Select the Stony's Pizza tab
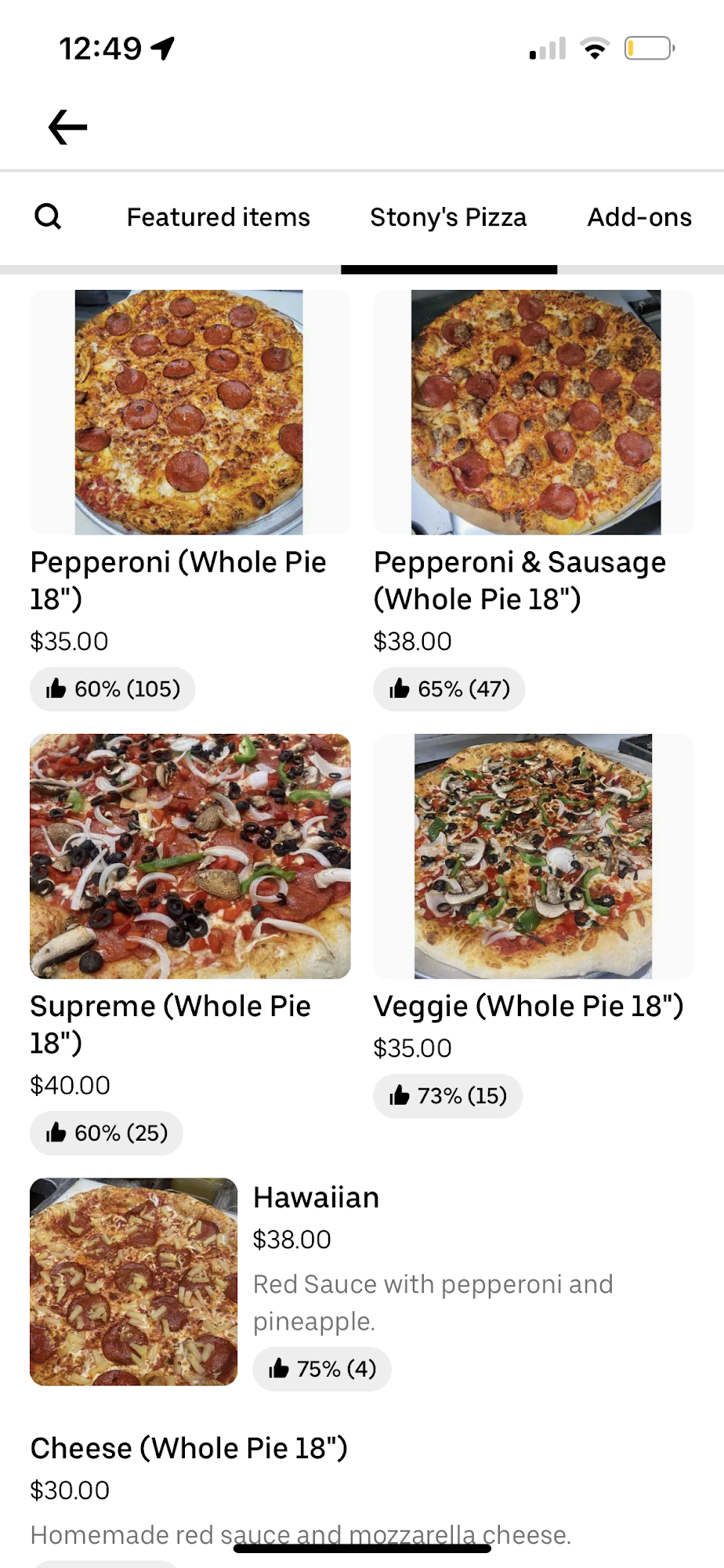Viewport: 724px width, 1568px height. (448, 217)
